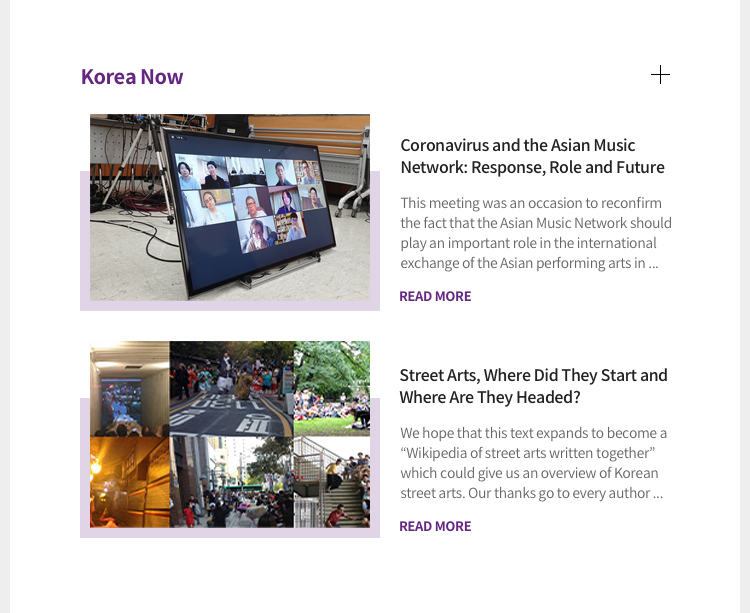This screenshot has height=613, width=750.
Task: Tap the plus icon beside Korea Now
Action: click(x=660, y=75)
